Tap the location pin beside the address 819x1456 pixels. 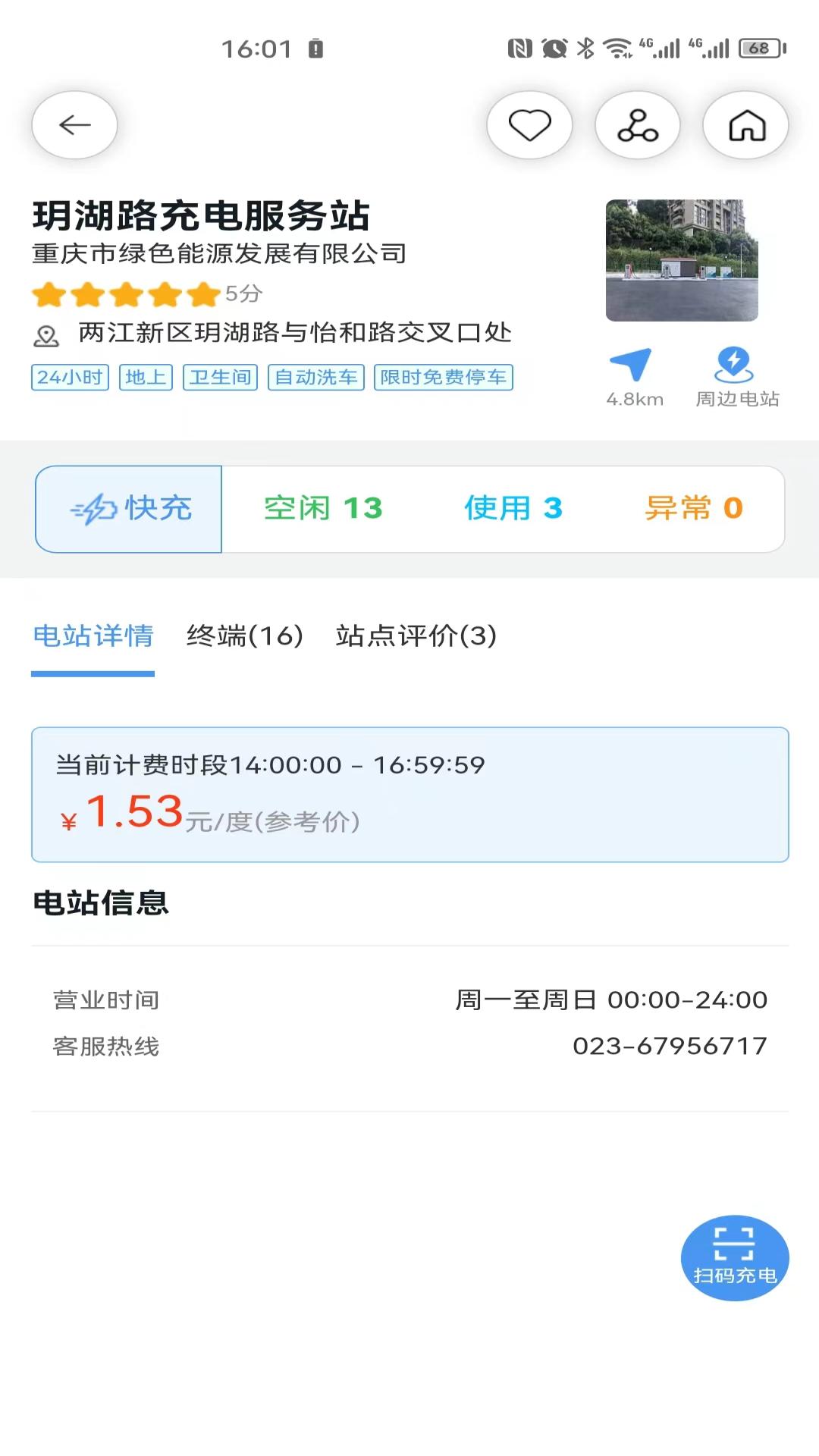pyautogui.click(x=45, y=334)
